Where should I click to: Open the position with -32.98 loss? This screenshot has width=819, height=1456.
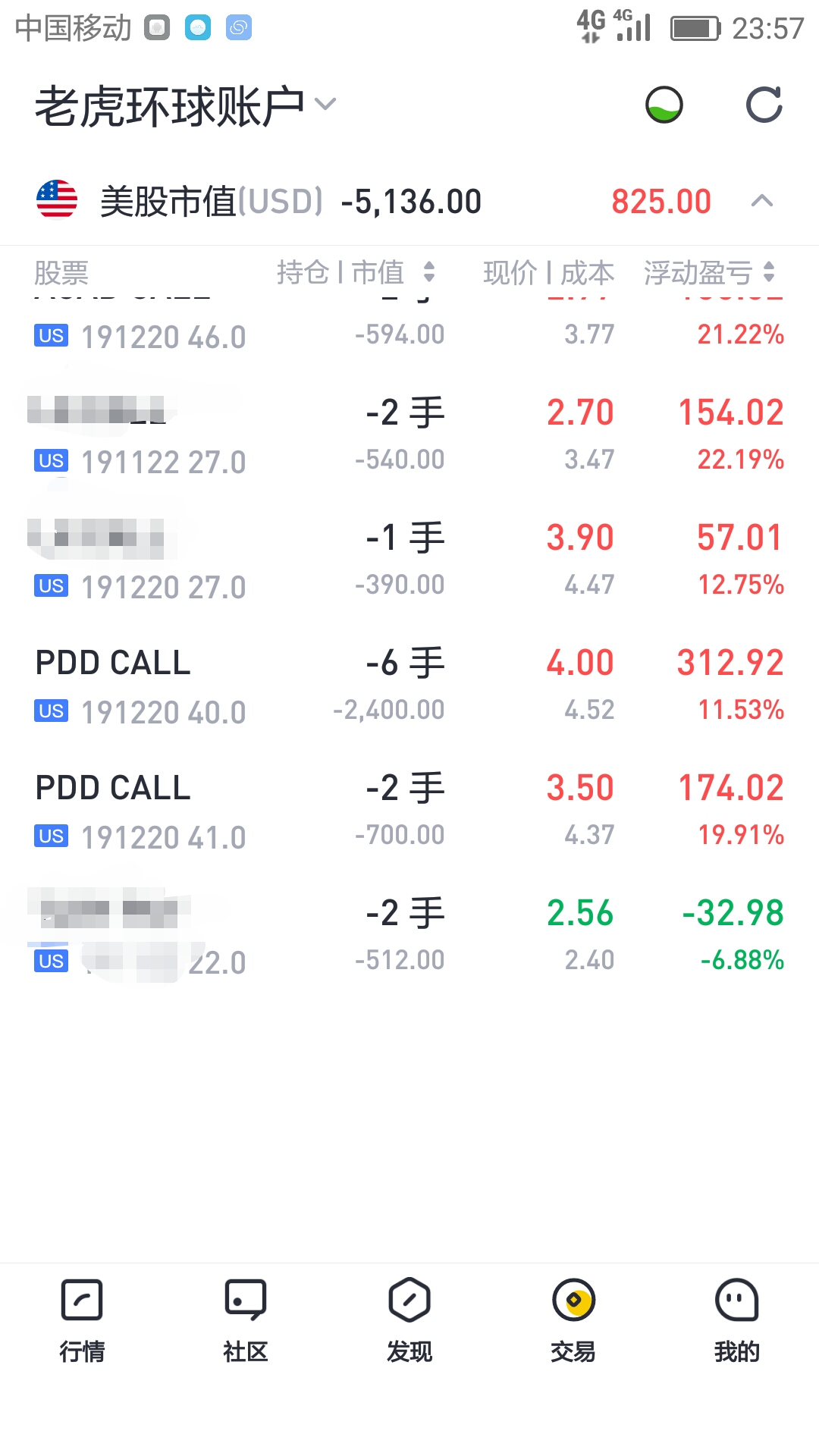point(409,936)
